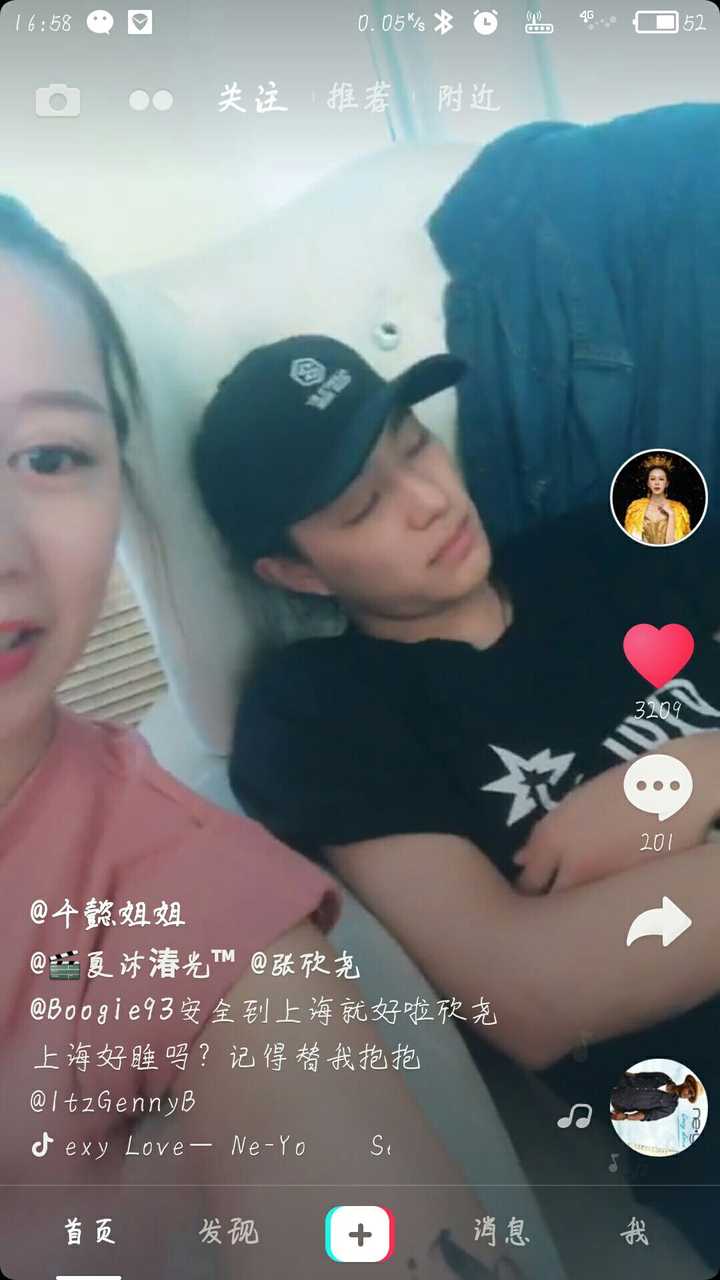This screenshot has height=1280, width=720.
Task: Like this video with the heart
Action: pos(658,656)
